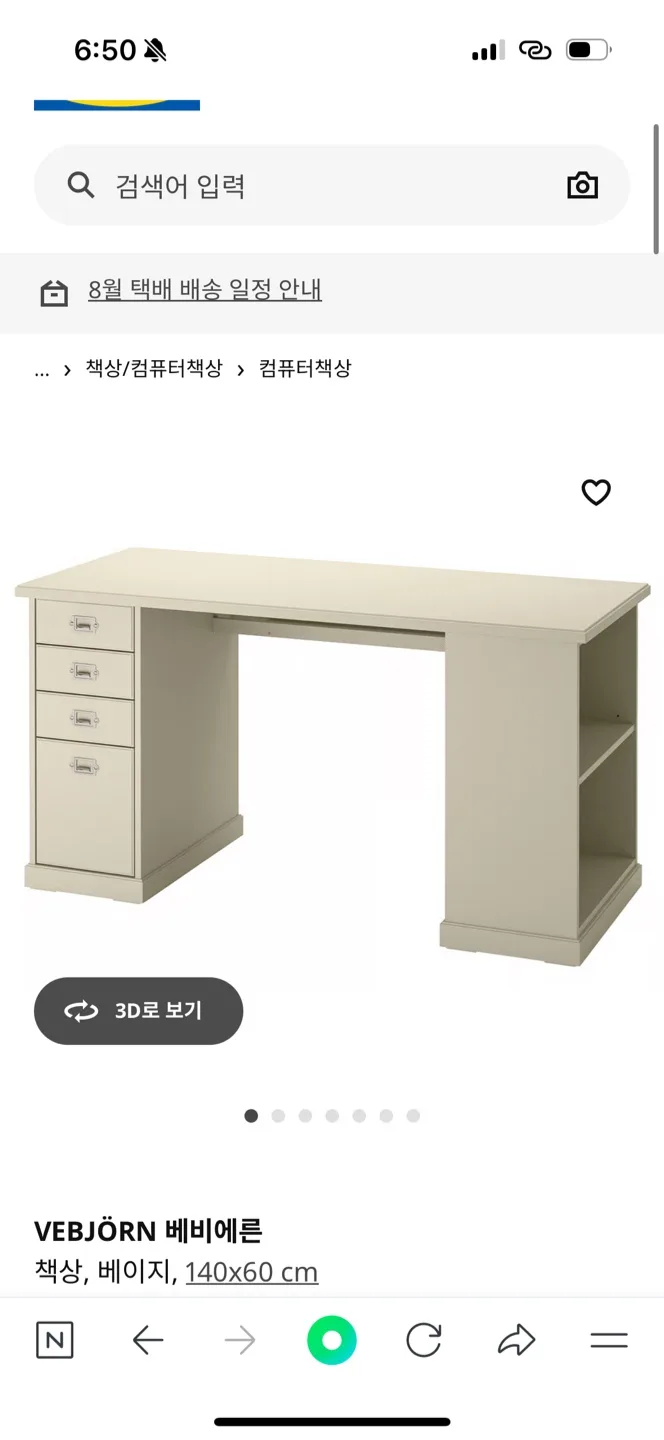Reload the current page
664x1440 pixels.
click(x=424, y=1340)
